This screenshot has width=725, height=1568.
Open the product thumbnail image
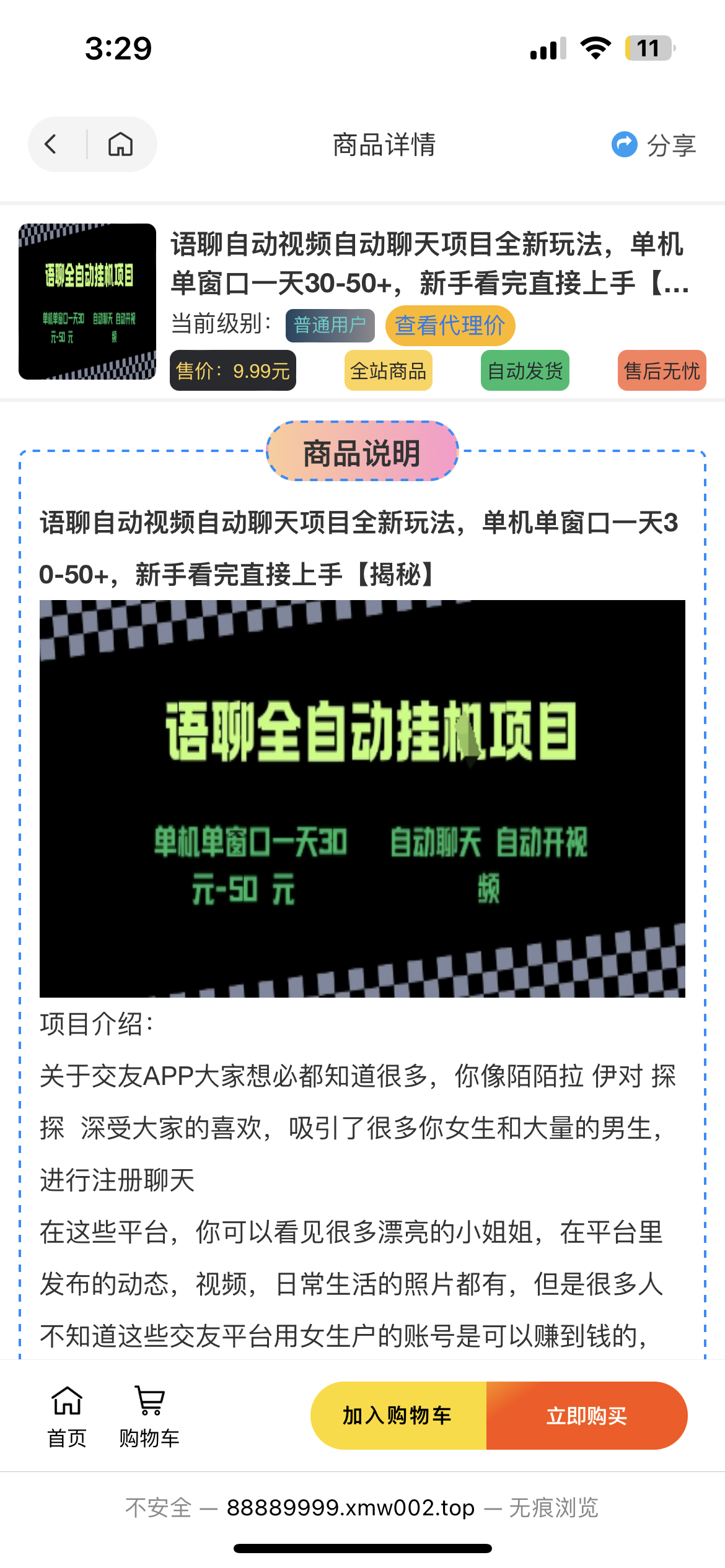point(87,302)
